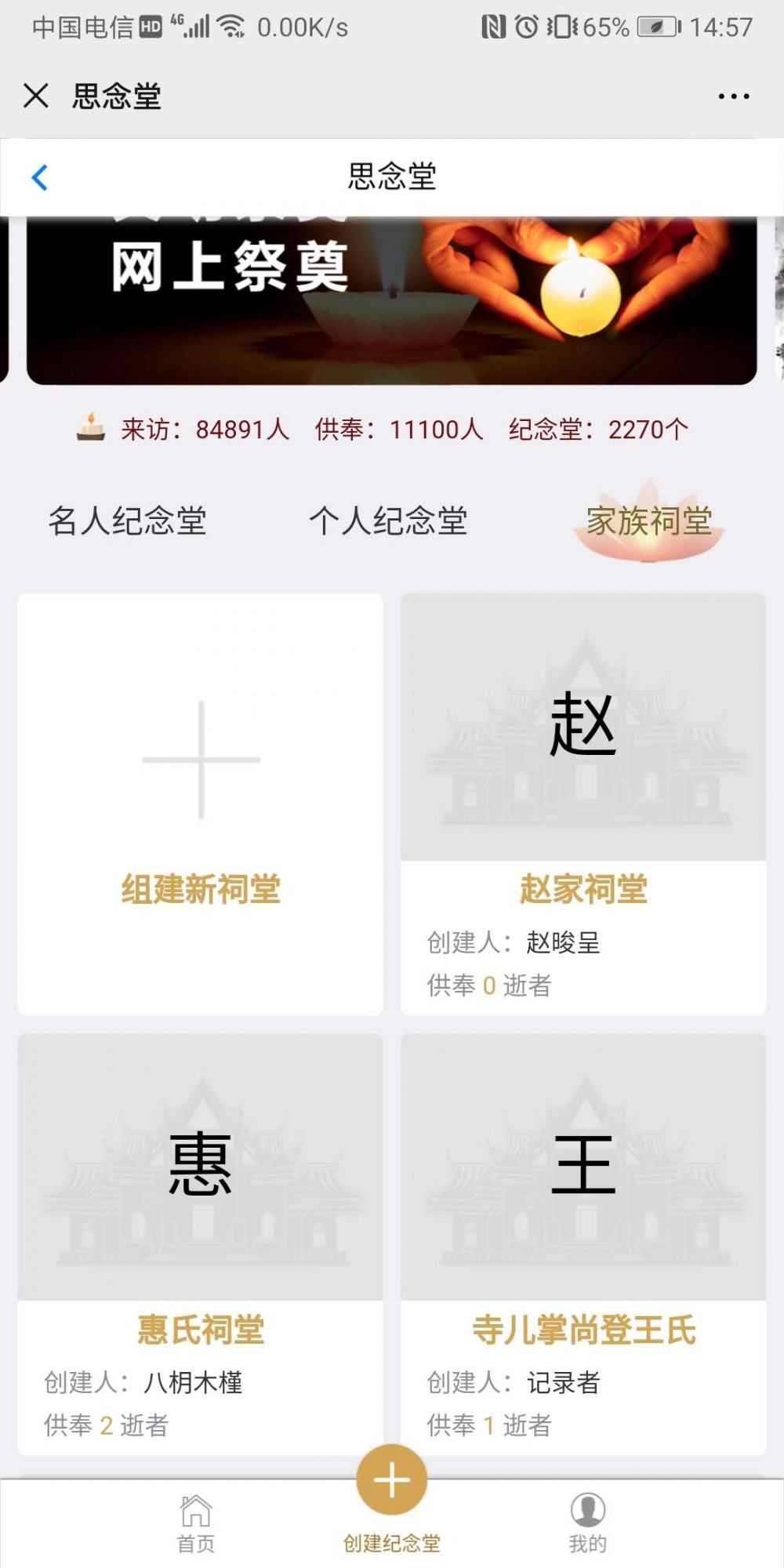The width and height of the screenshot is (784, 1568).
Task: Open the 惠氏祠堂 card
Action: (x=201, y=1245)
